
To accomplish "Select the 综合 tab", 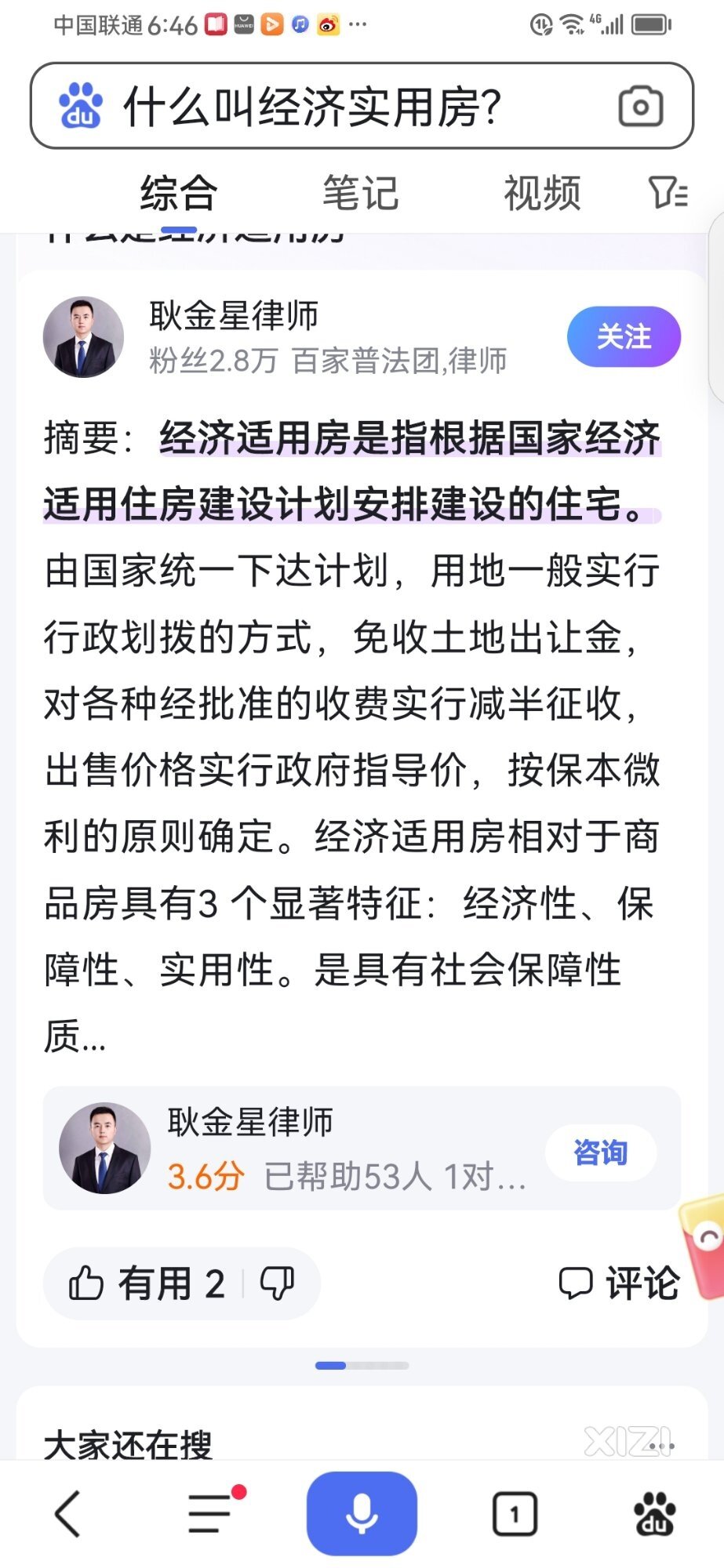I will 179,193.
